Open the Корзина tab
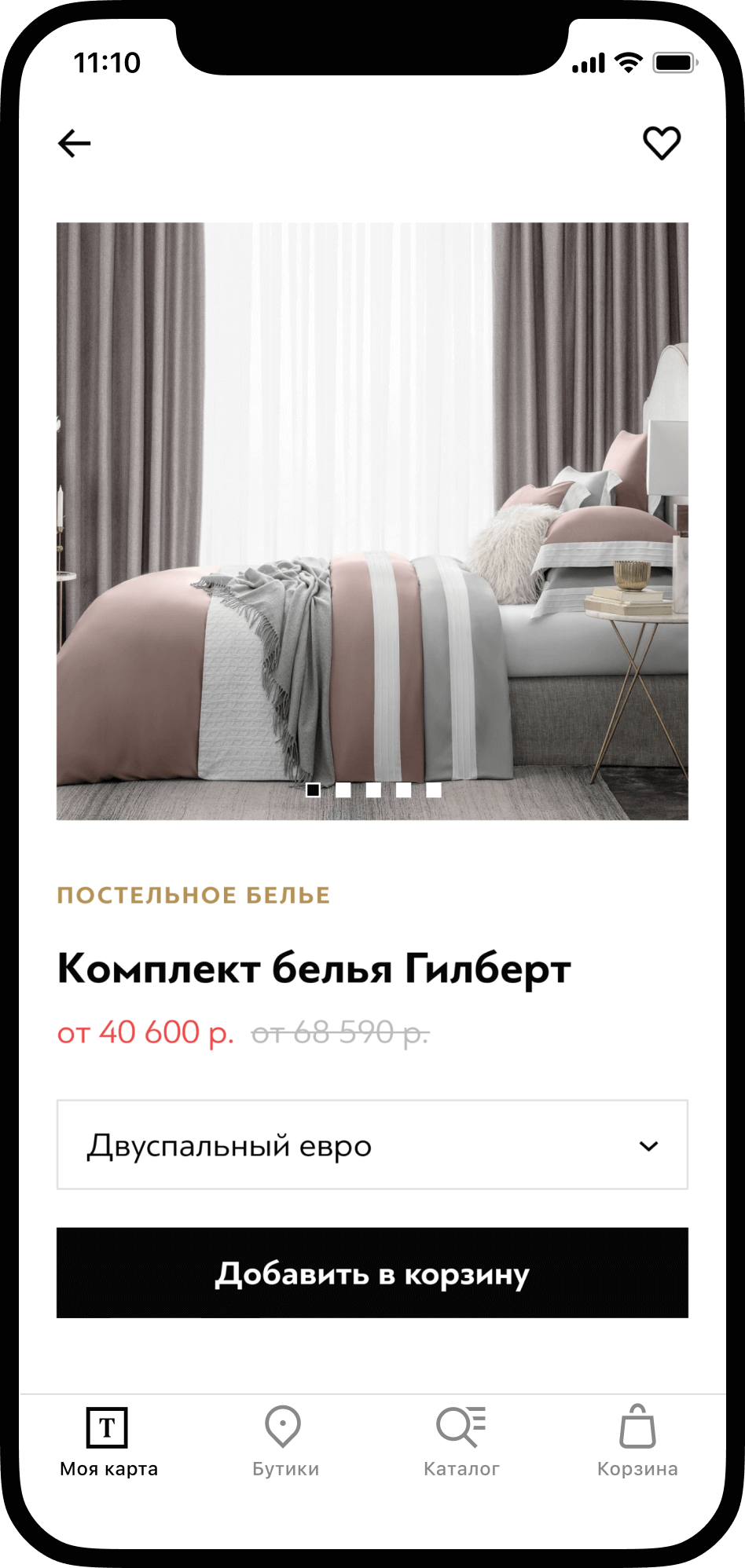745x1568 pixels. [x=637, y=1442]
